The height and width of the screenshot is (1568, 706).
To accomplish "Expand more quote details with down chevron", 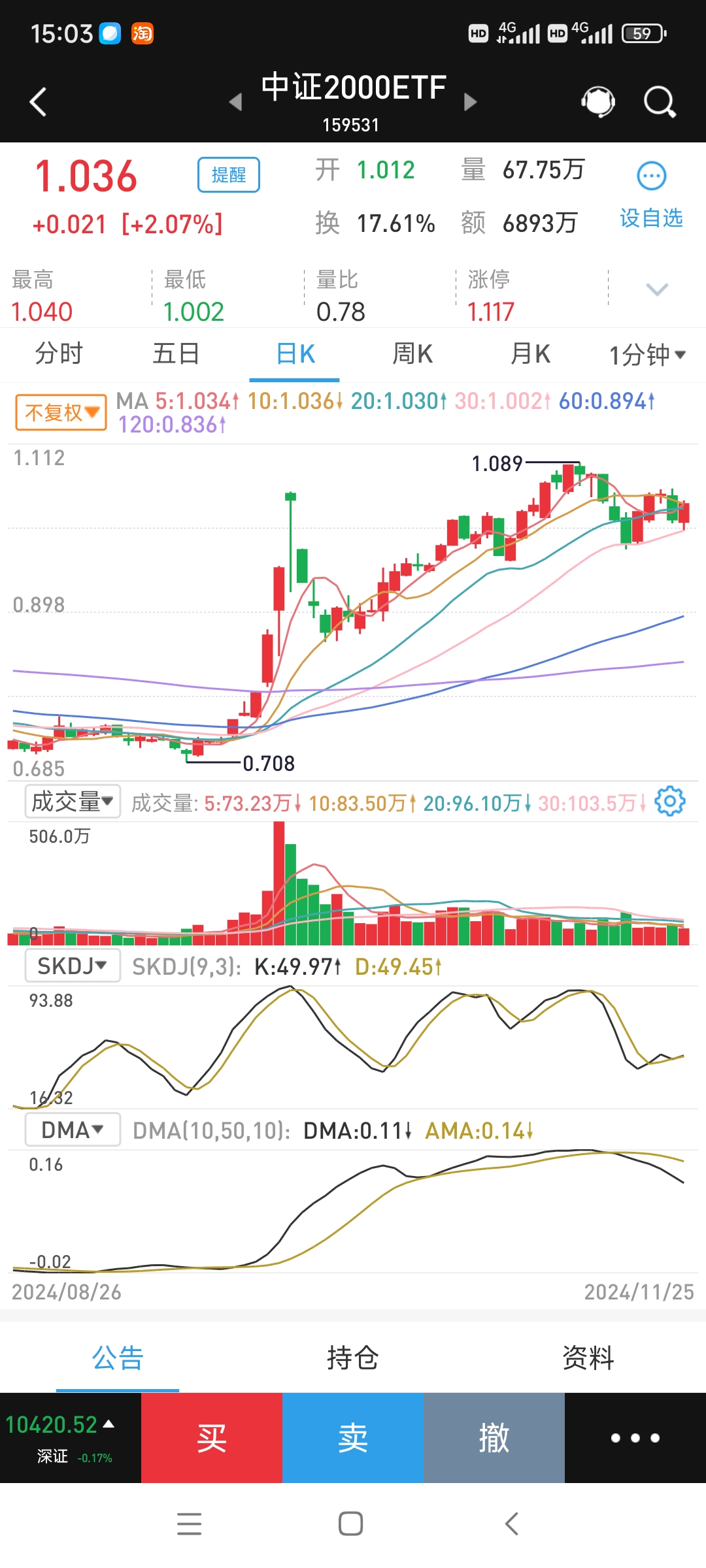I will pos(658,287).
